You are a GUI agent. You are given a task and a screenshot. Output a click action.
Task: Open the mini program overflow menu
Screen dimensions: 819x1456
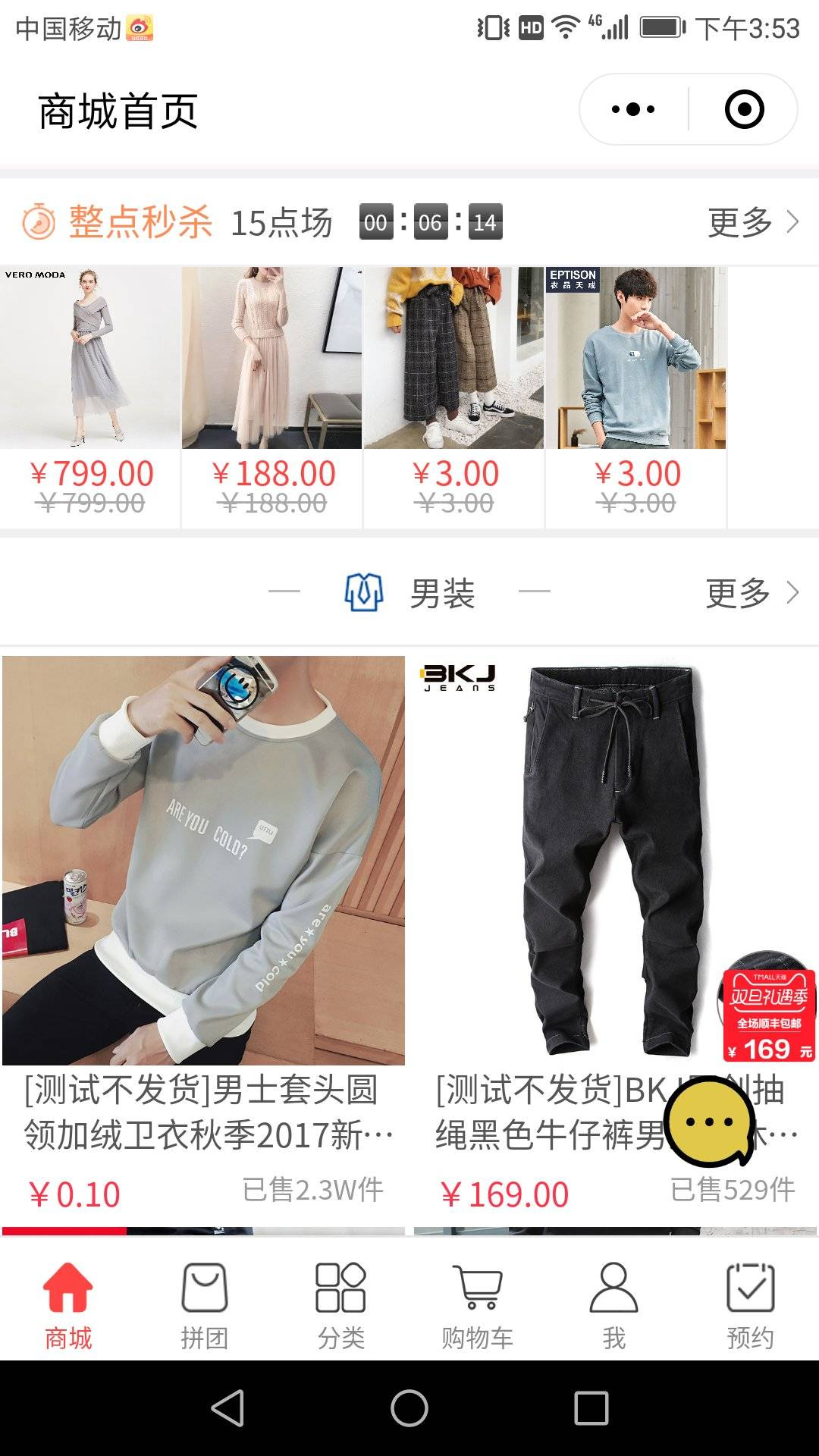coord(633,109)
